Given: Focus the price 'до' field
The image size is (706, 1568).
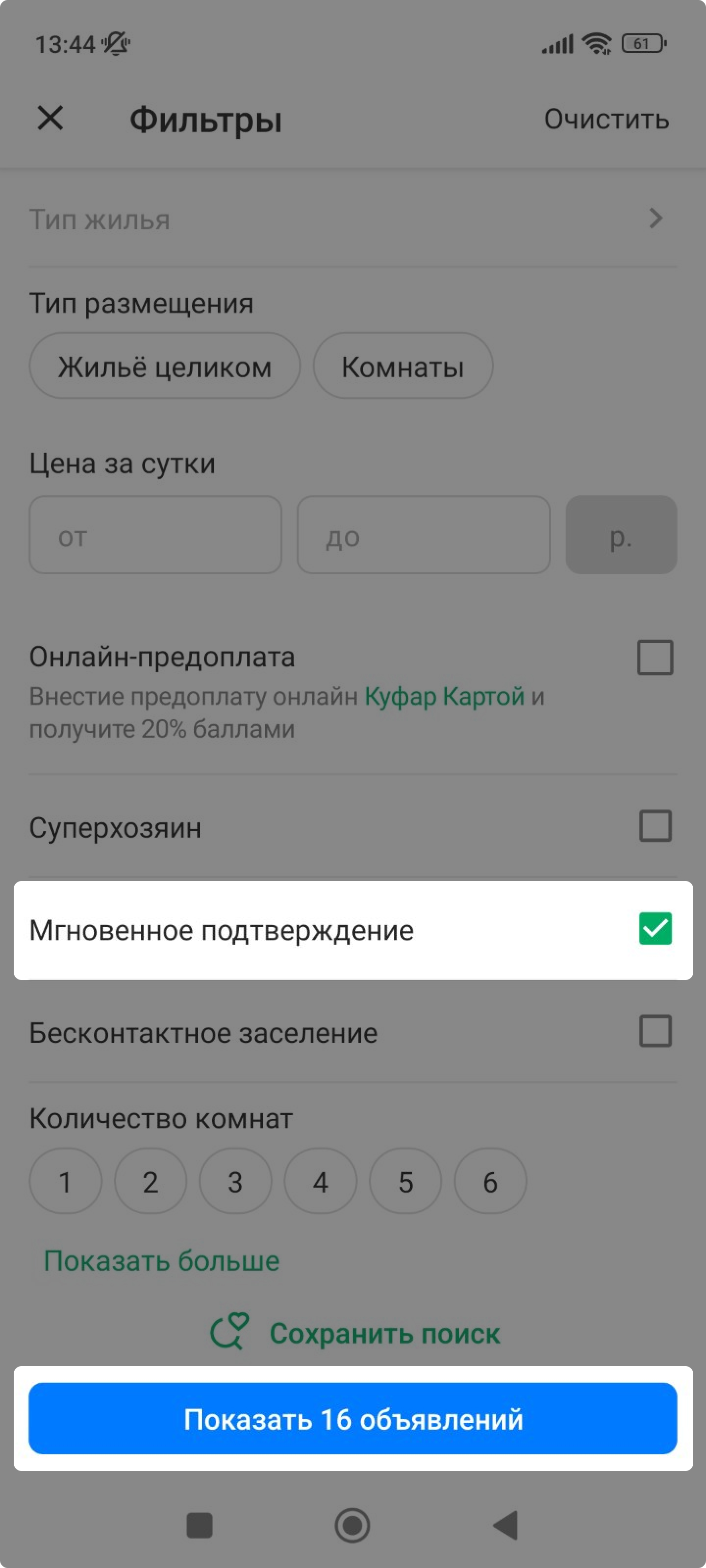Looking at the screenshot, I should [424, 535].
